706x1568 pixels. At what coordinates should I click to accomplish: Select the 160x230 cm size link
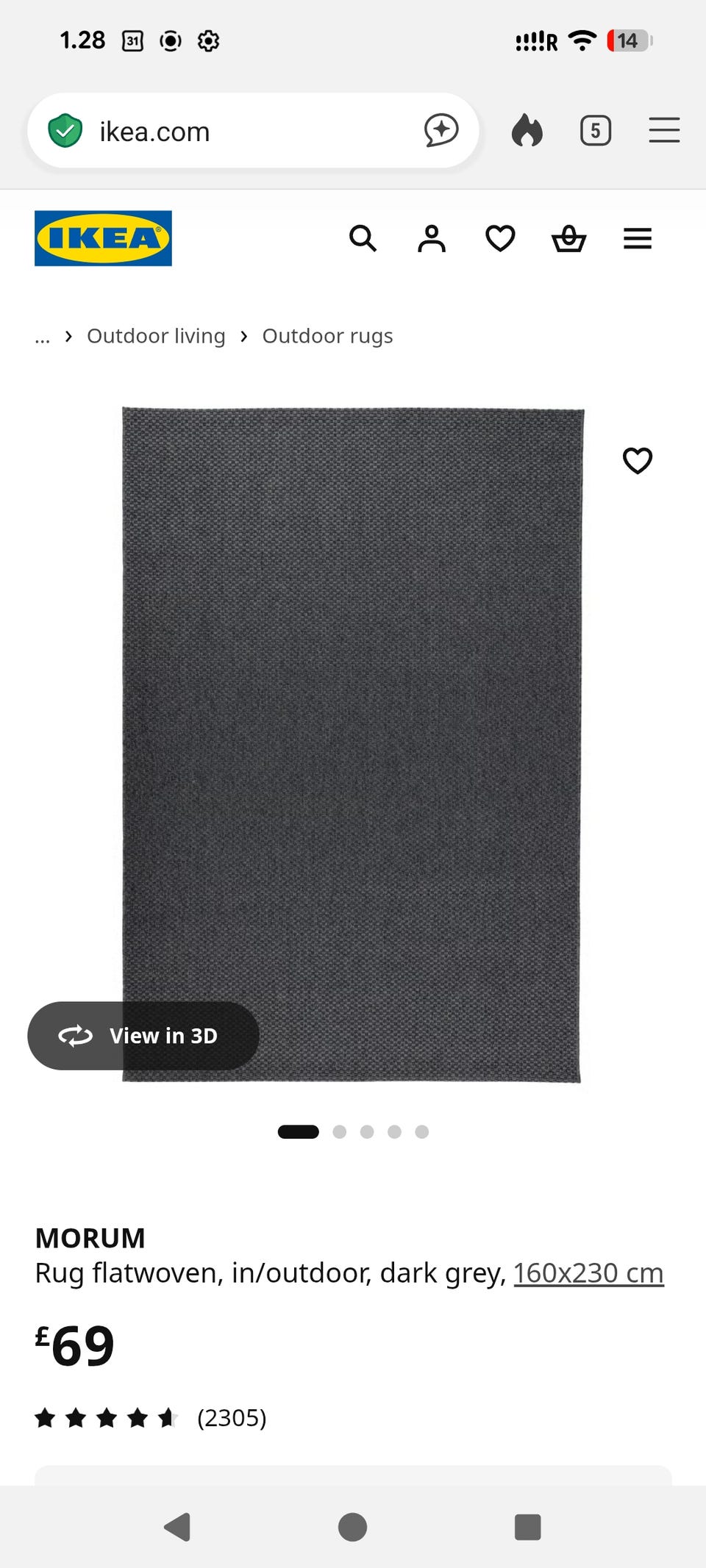click(x=588, y=1272)
